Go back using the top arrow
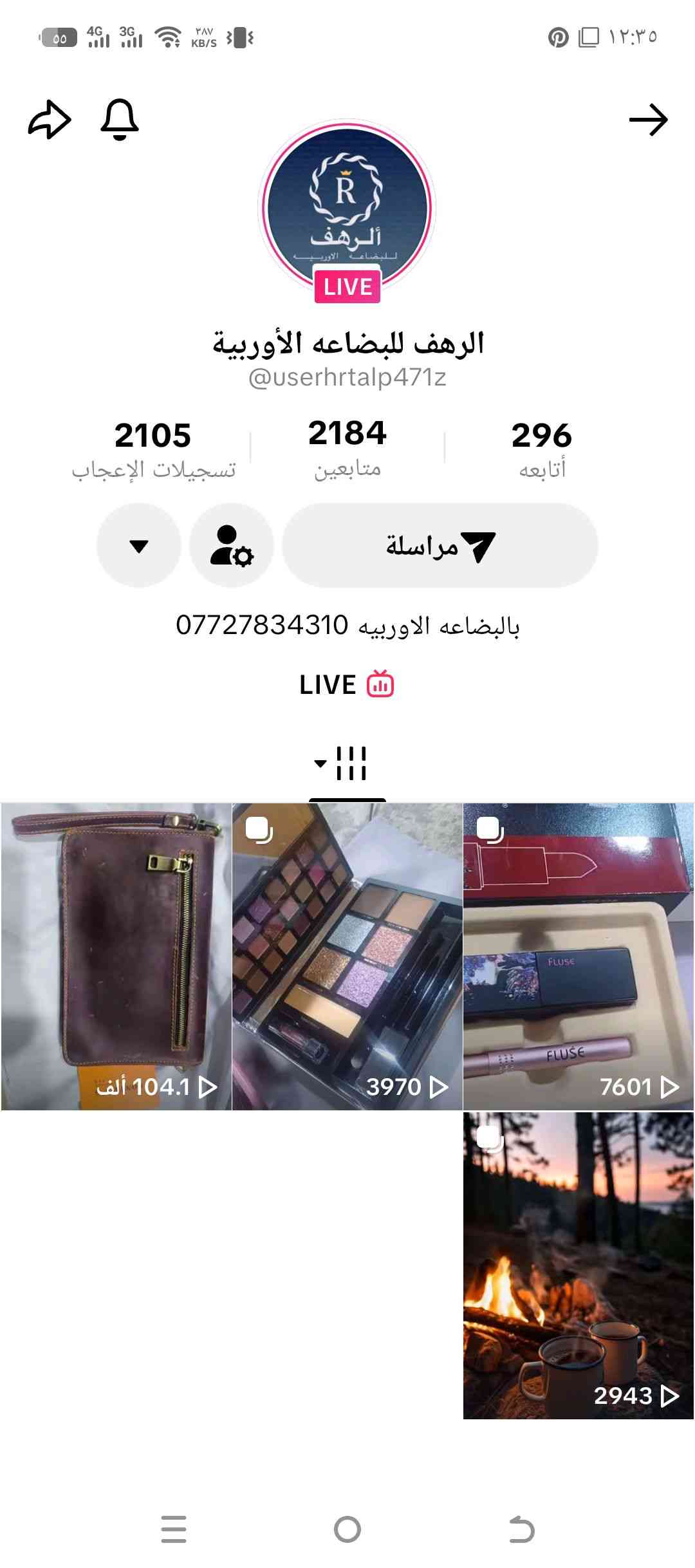The height and width of the screenshot is (1568, 695). coord(648,120)
